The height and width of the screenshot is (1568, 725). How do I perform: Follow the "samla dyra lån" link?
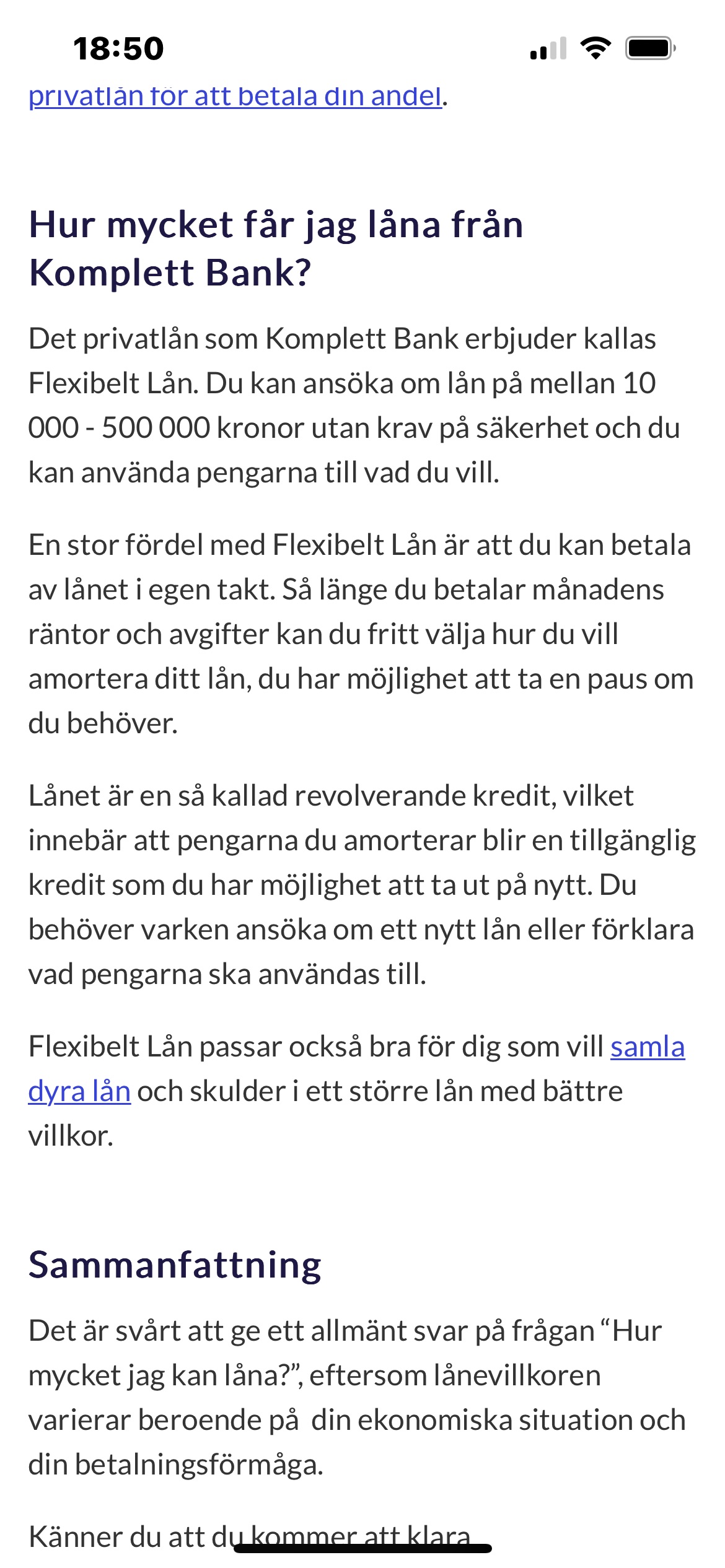coord(647,1047)
